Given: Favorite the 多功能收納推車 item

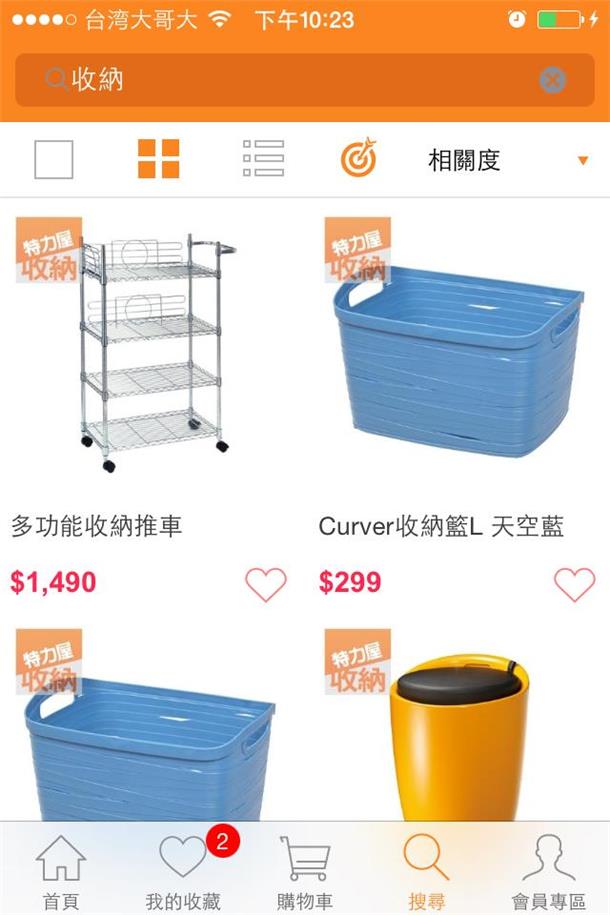Looking at the screenshot, I should (265, 583).
